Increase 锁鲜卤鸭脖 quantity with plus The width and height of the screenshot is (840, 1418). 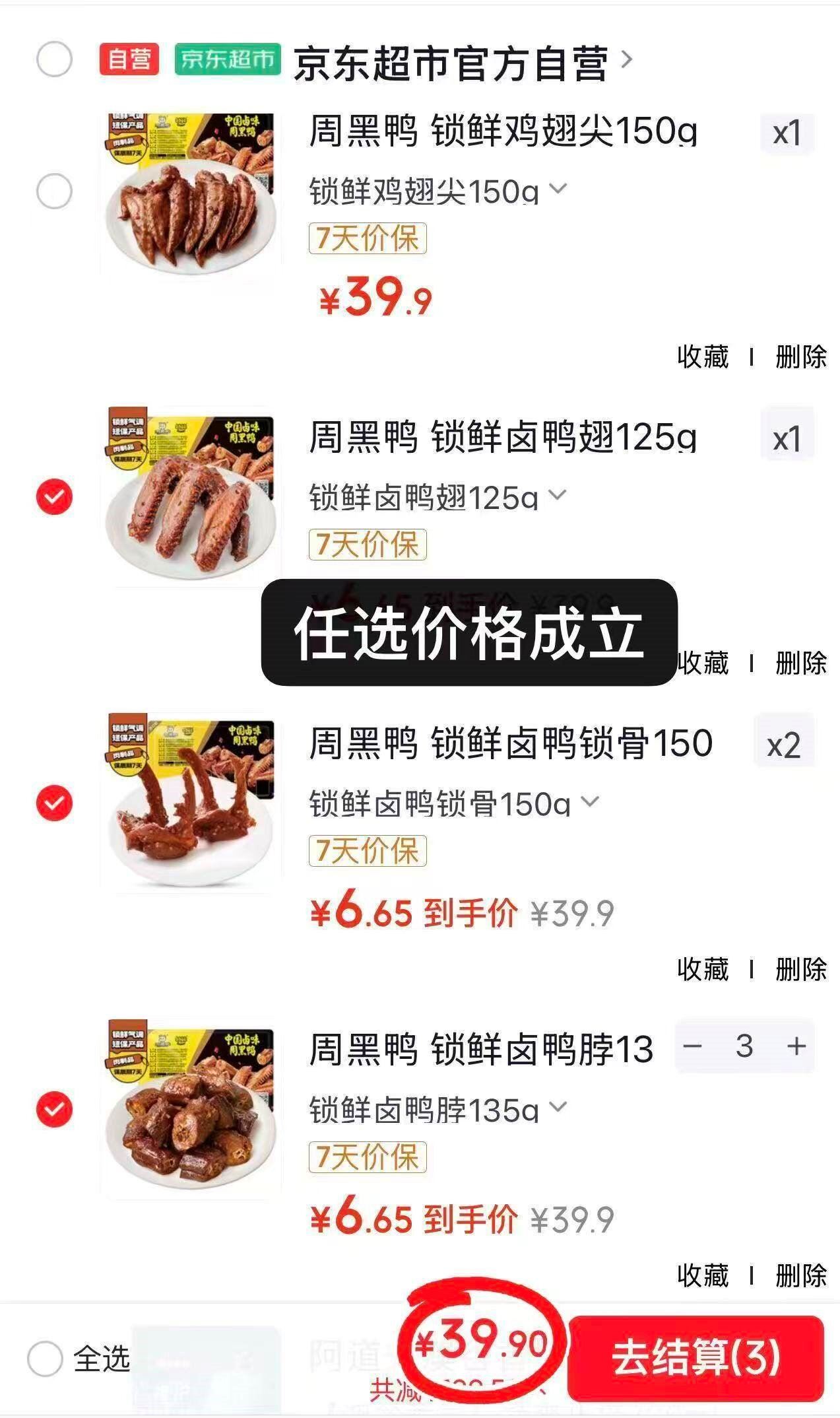tap(796, 1046)
